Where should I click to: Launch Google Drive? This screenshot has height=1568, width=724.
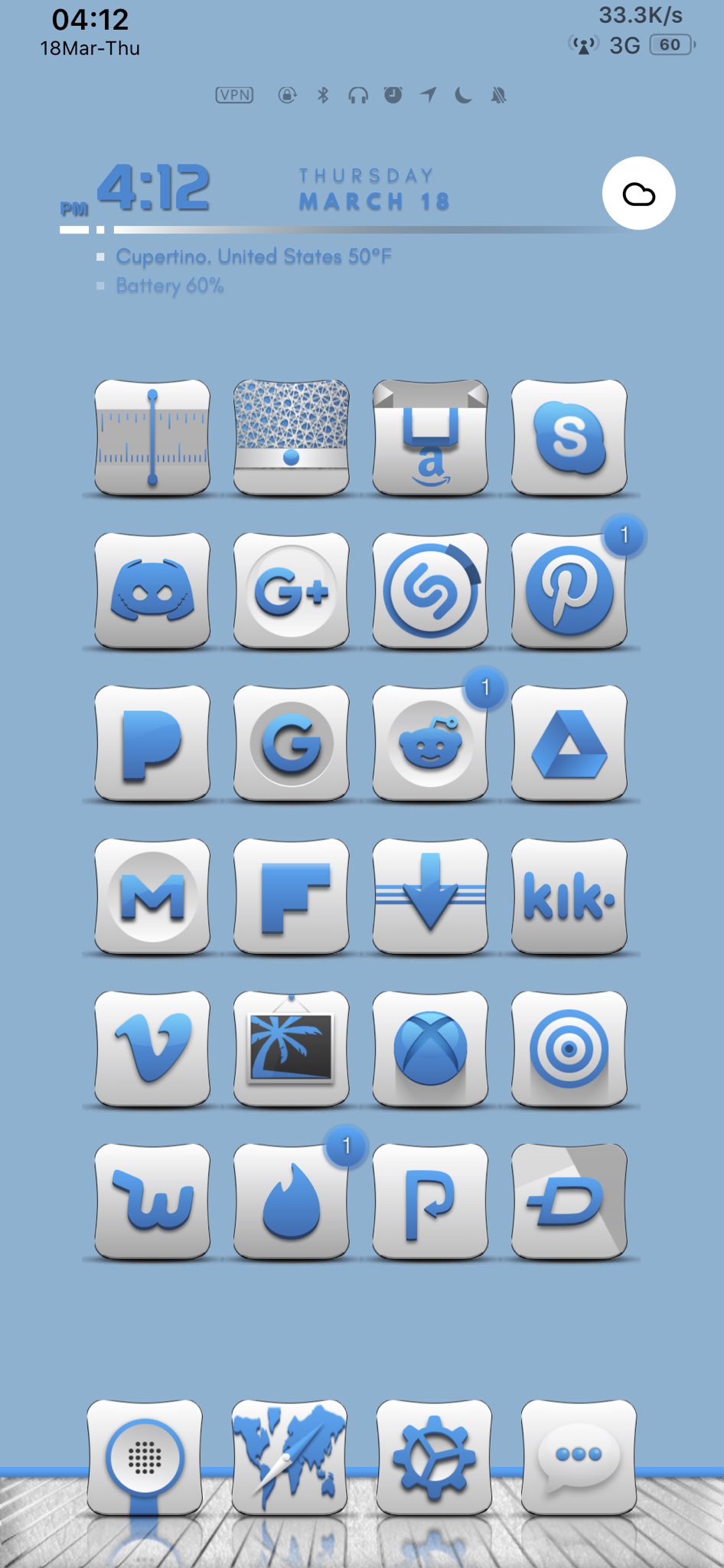(569, 743)
